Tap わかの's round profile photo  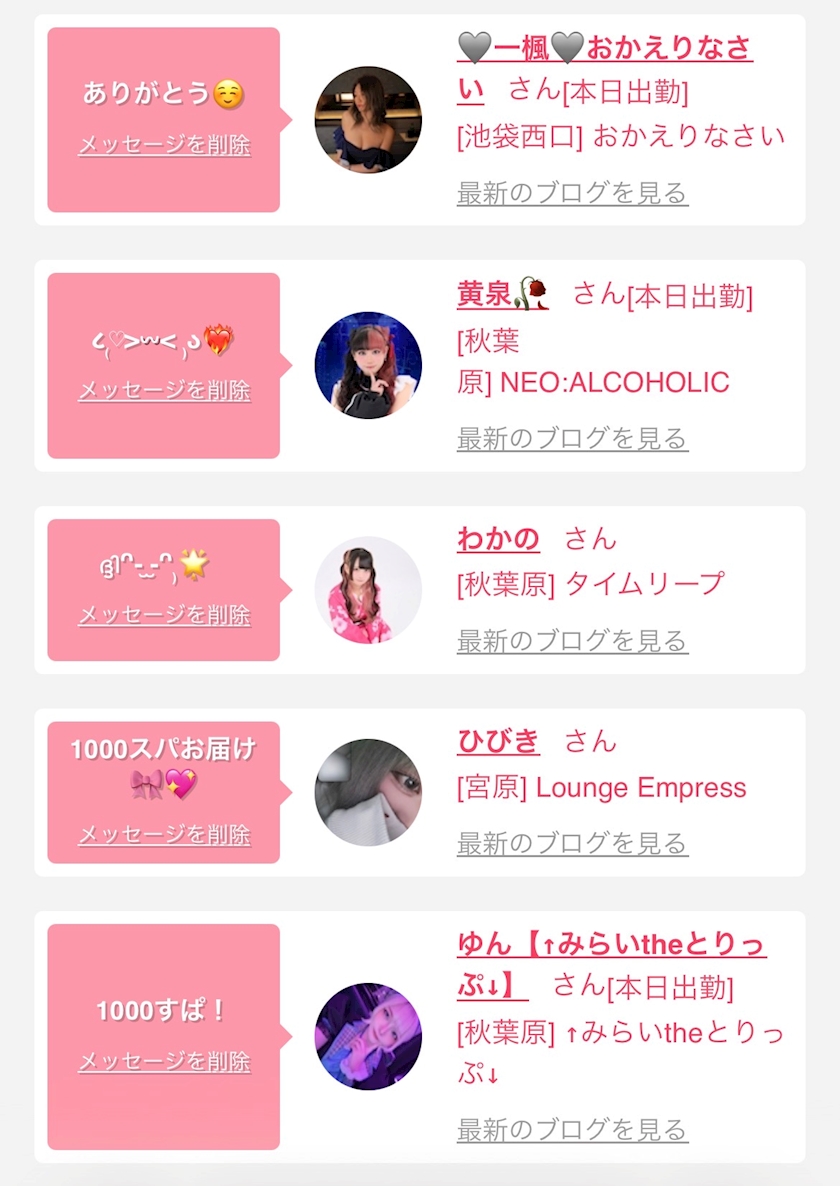(368, 590)
